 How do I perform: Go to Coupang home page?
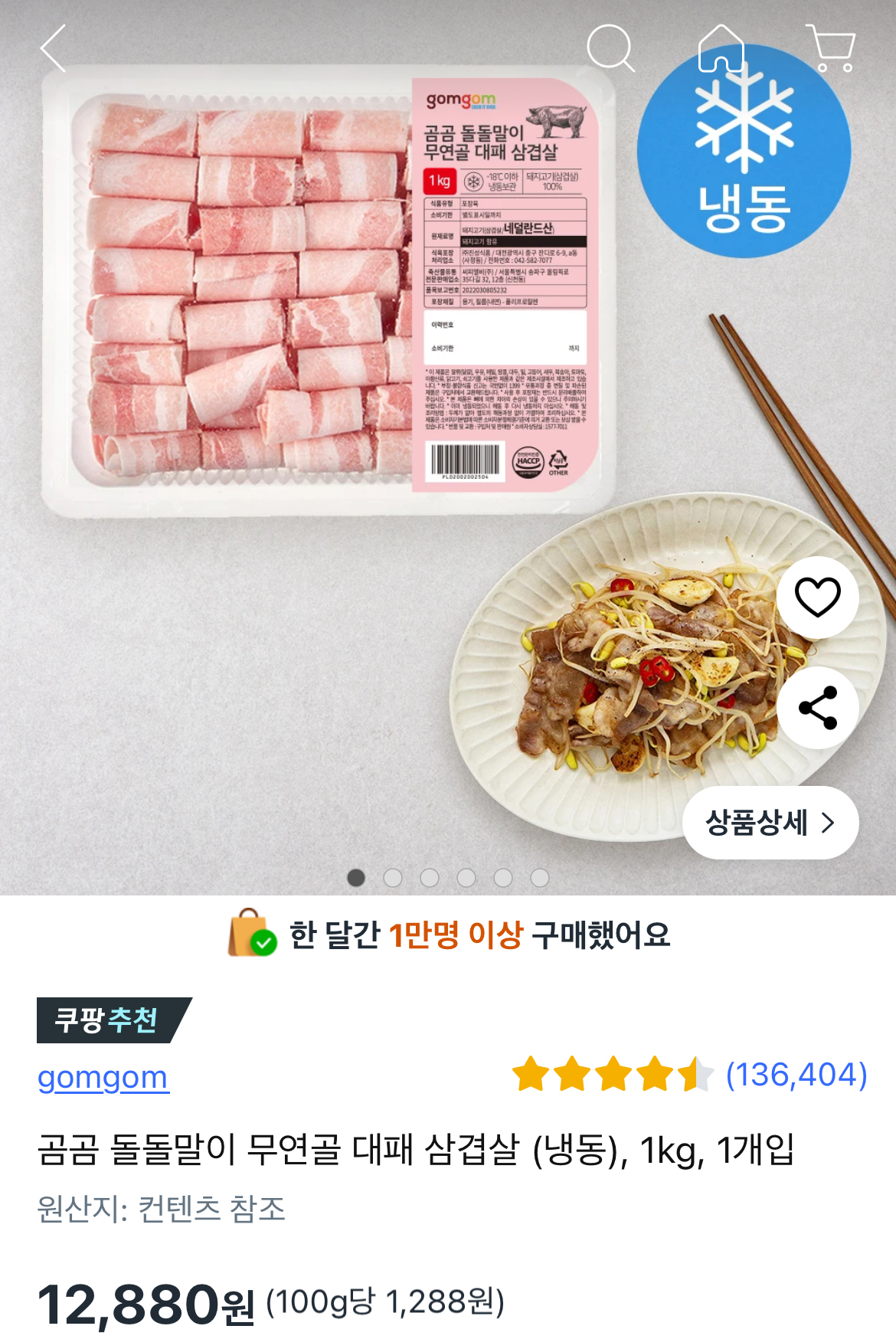tap(721, 48)
